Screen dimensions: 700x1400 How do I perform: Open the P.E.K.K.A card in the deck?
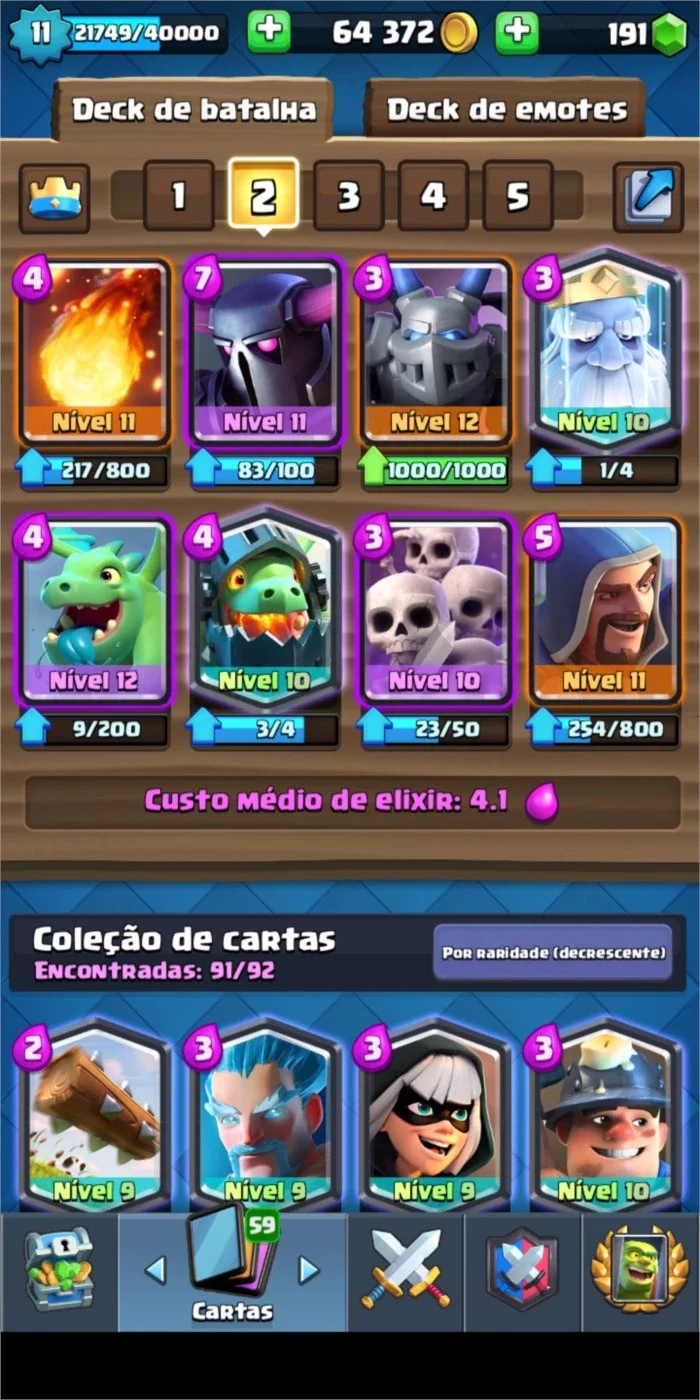(264, 352)
